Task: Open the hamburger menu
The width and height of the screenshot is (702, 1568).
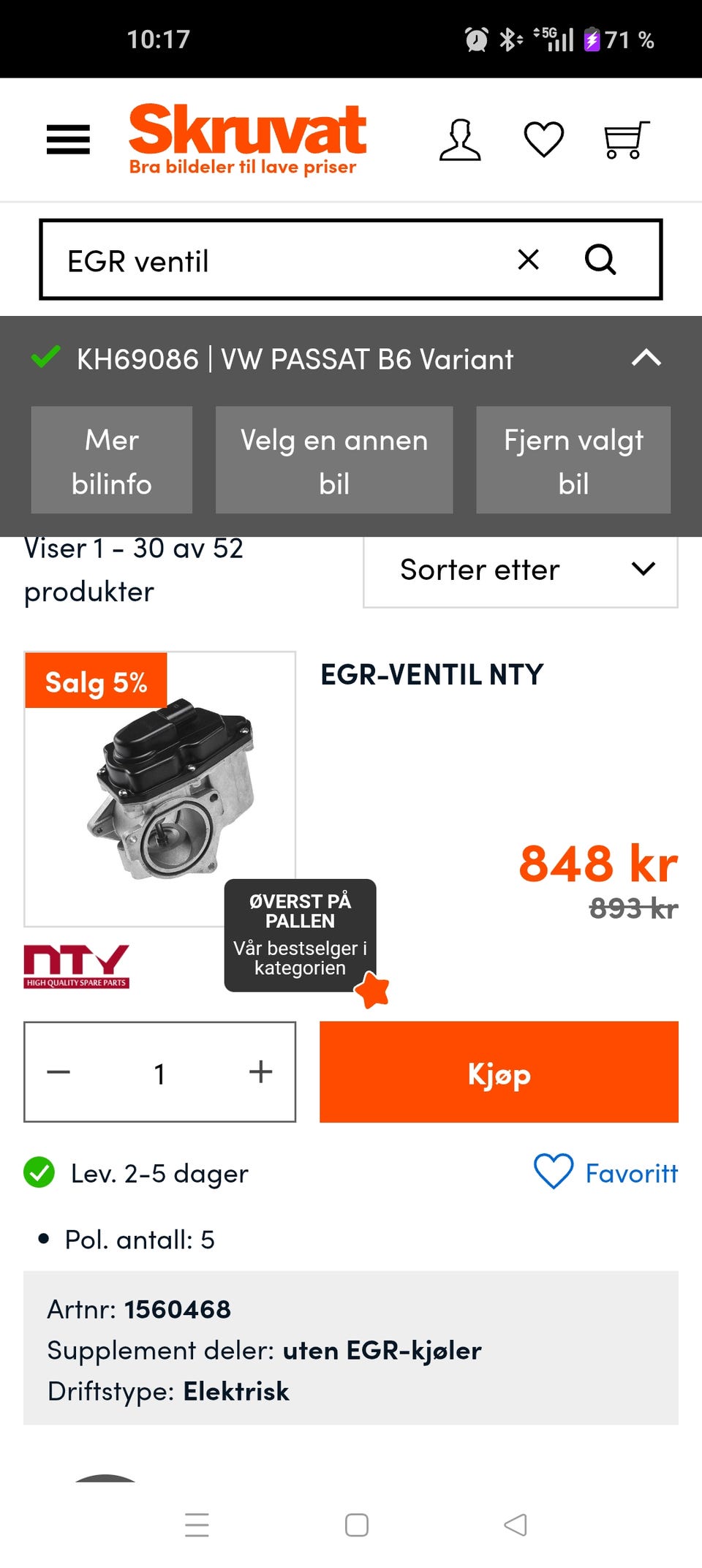Action: coord(68,139)
